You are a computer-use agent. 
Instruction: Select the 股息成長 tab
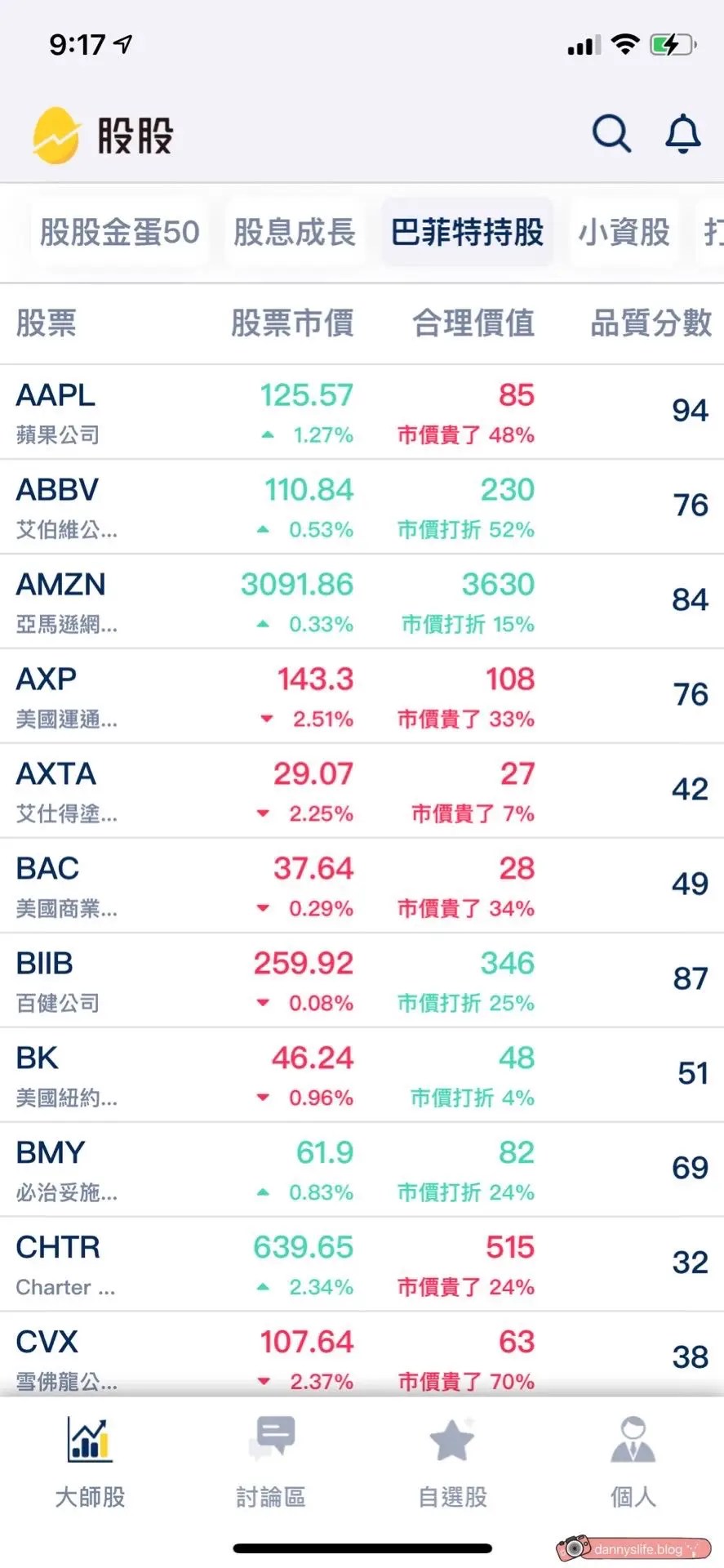tap(294, 232)
